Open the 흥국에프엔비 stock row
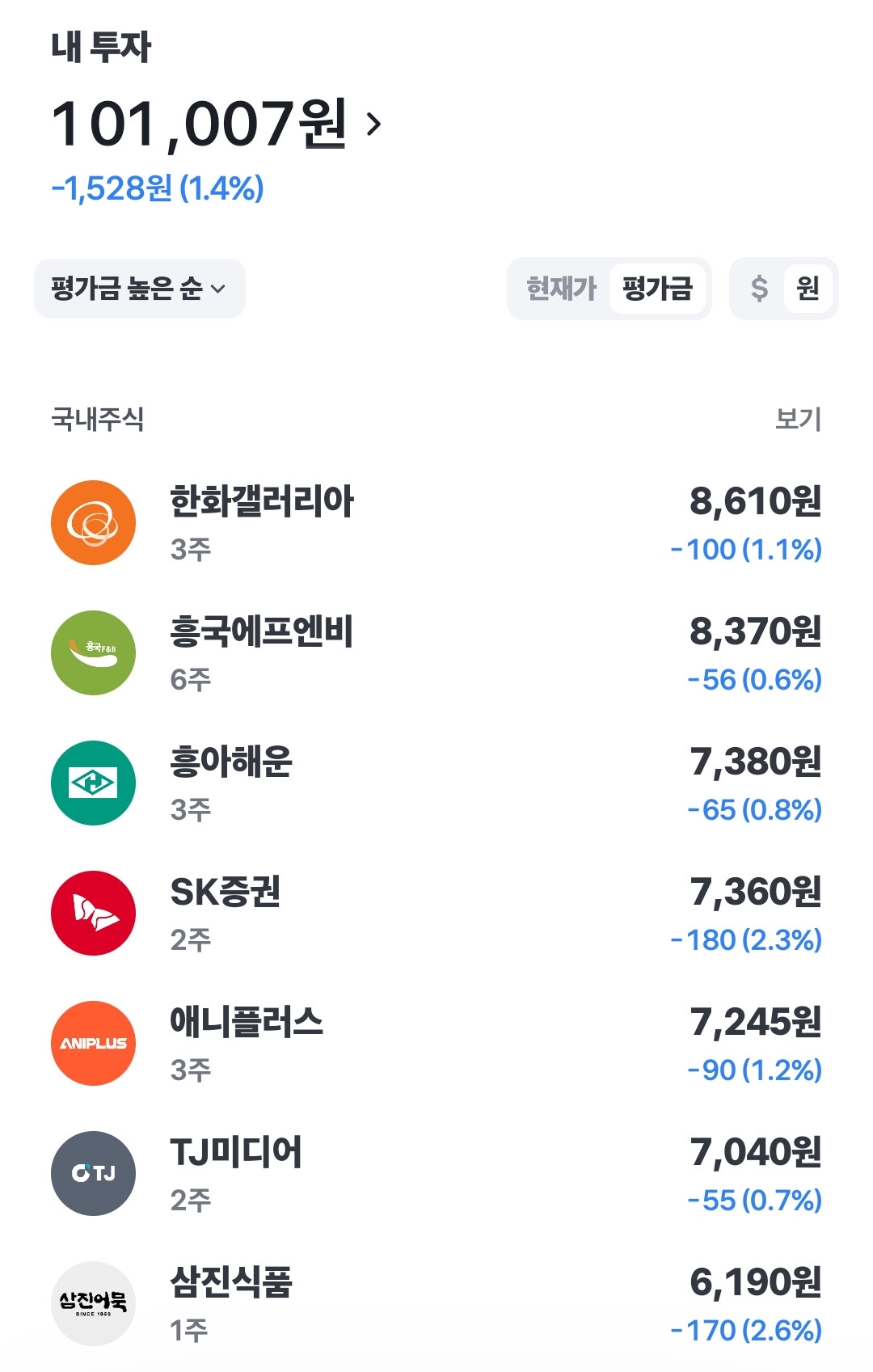This screenshot has width=873, height=1372. [436, 653]
